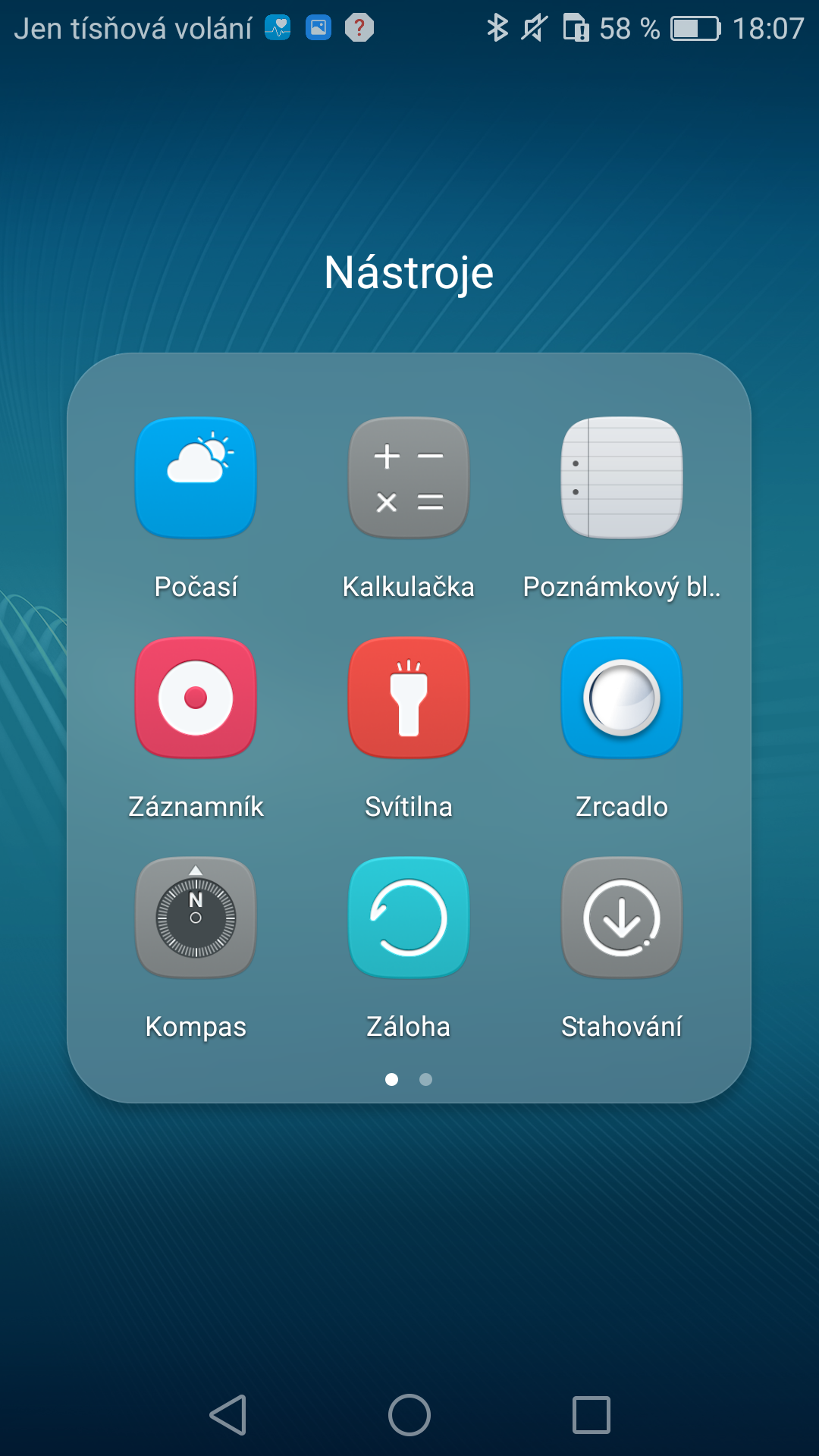
Task: Turn on the Svítilna flashlight app
Action: point(409,698)
